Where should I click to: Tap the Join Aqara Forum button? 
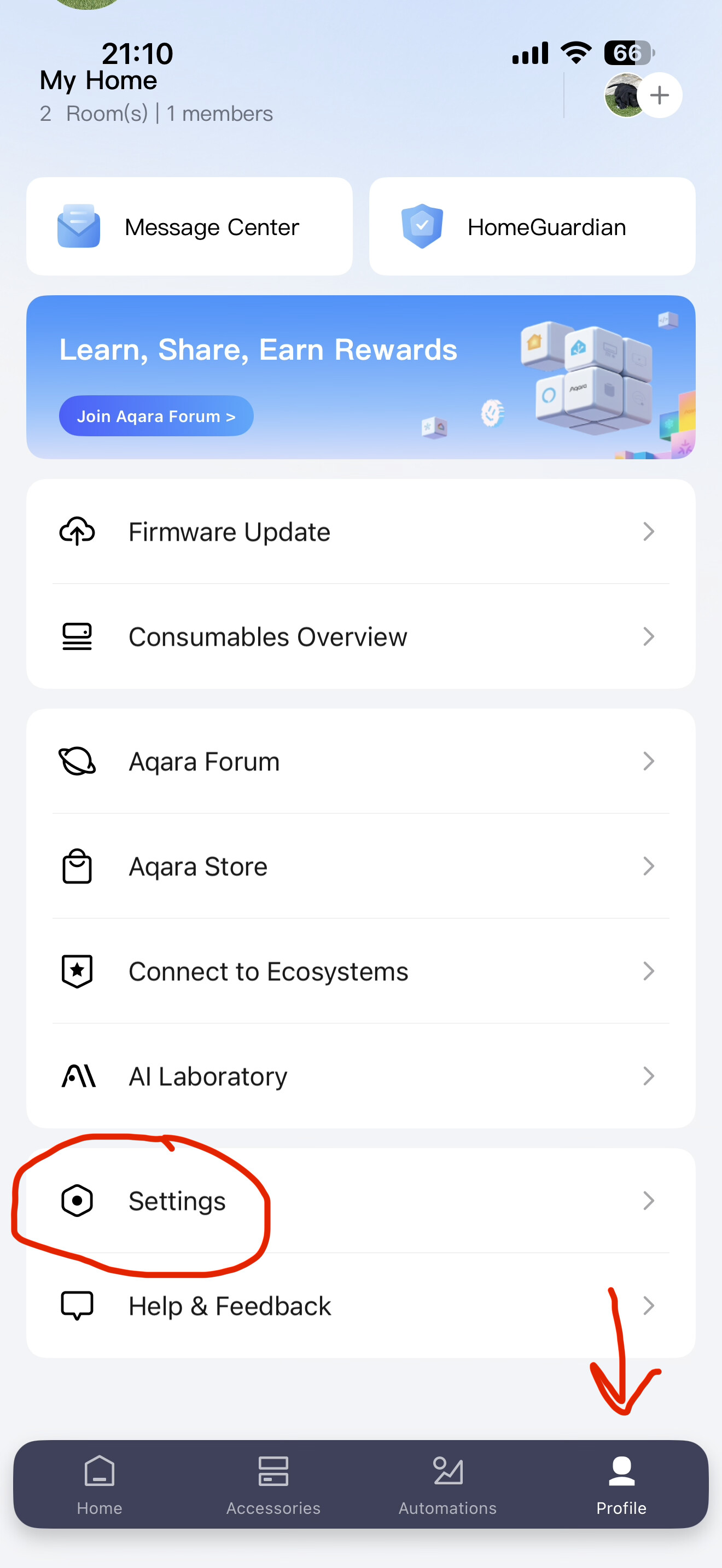pyautogui.click(x=156, y=417)
